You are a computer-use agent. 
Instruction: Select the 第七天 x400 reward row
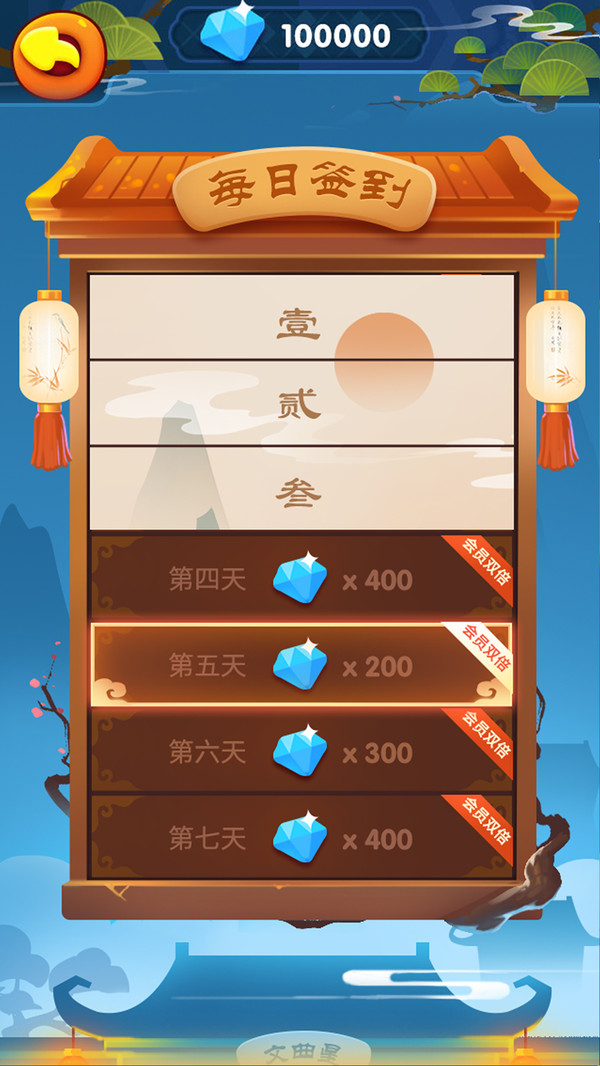pyautogui.click(x=301, y=838)
